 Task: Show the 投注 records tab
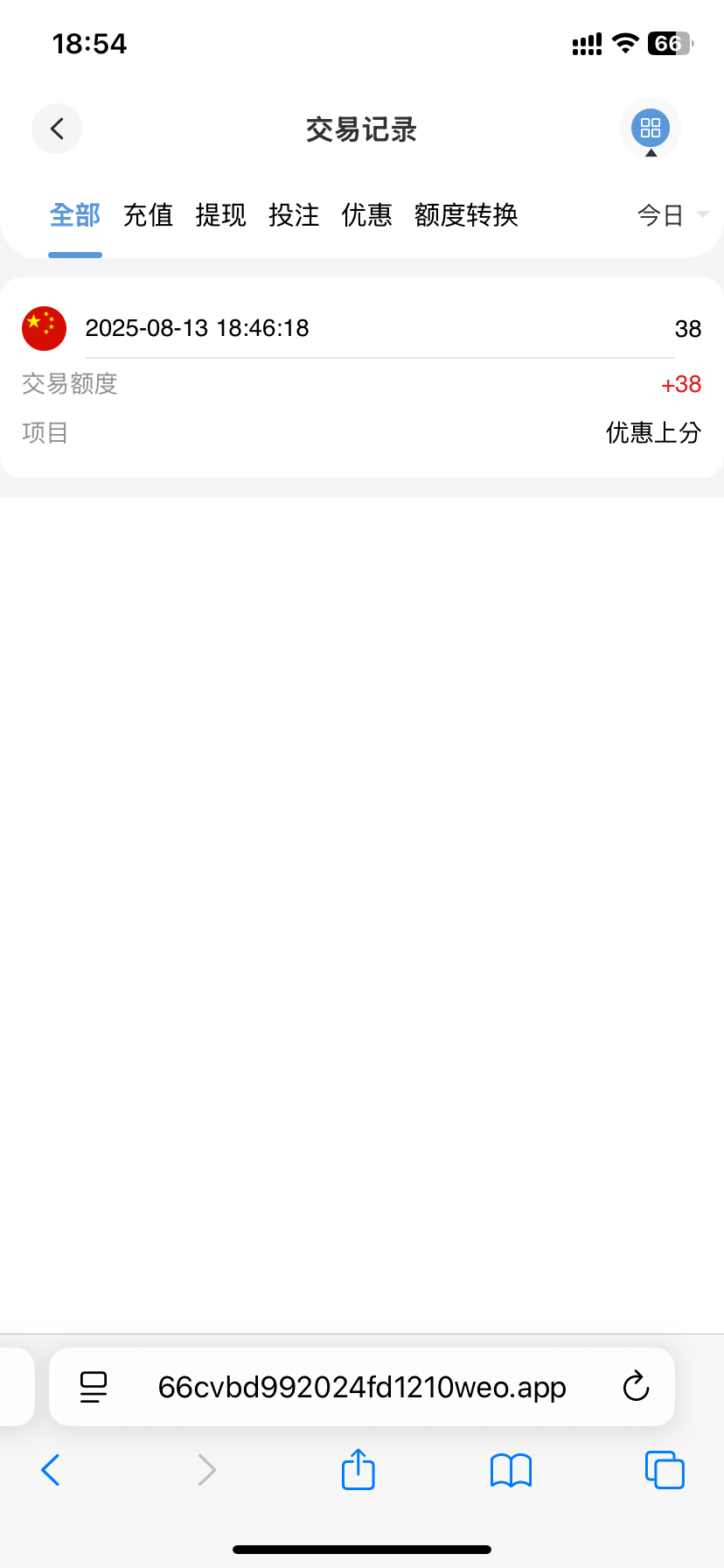point(294,215)
